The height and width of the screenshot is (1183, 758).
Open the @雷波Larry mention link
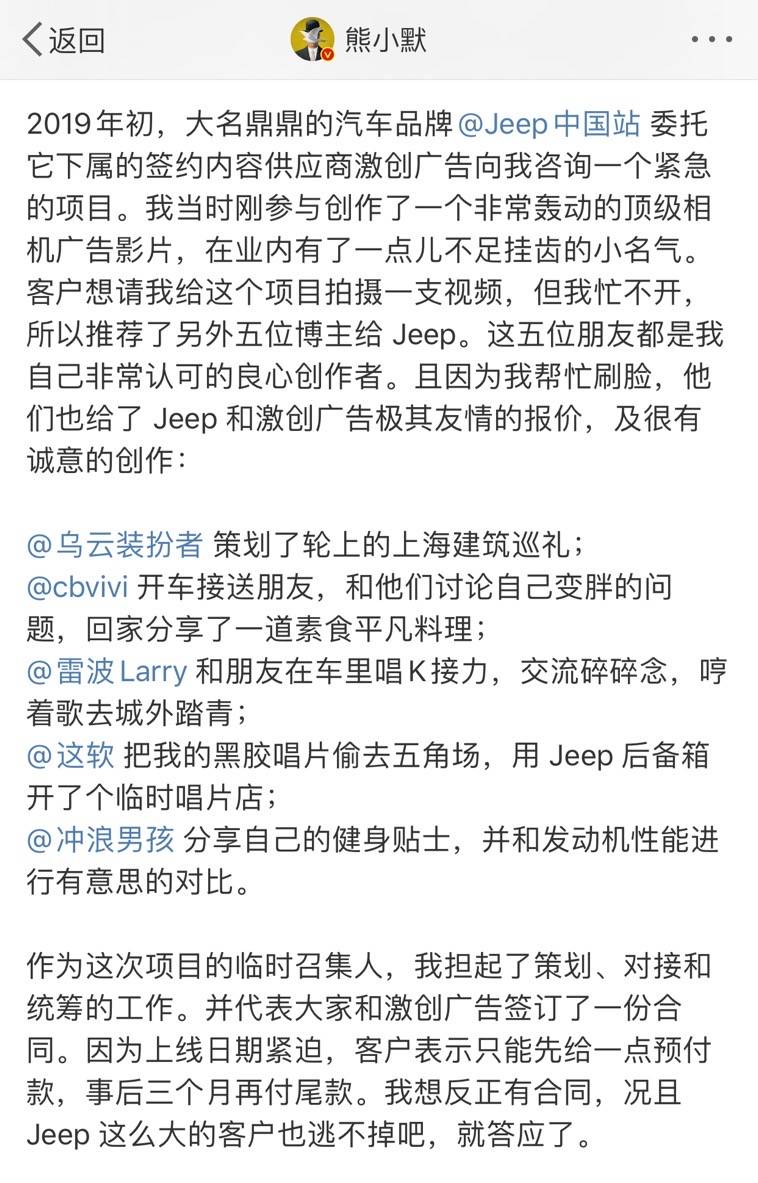[x=107, y=670]
